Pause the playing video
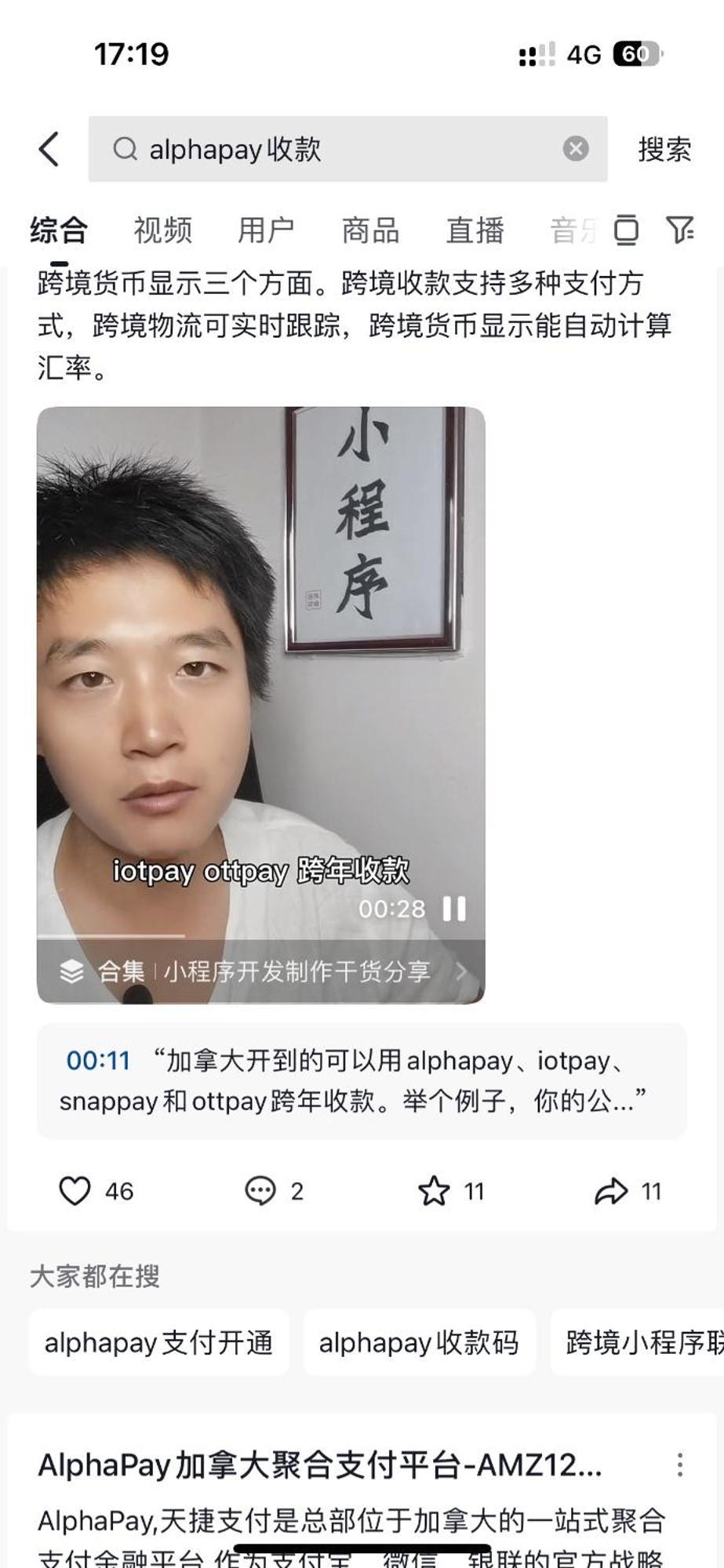 coord(454,909)
